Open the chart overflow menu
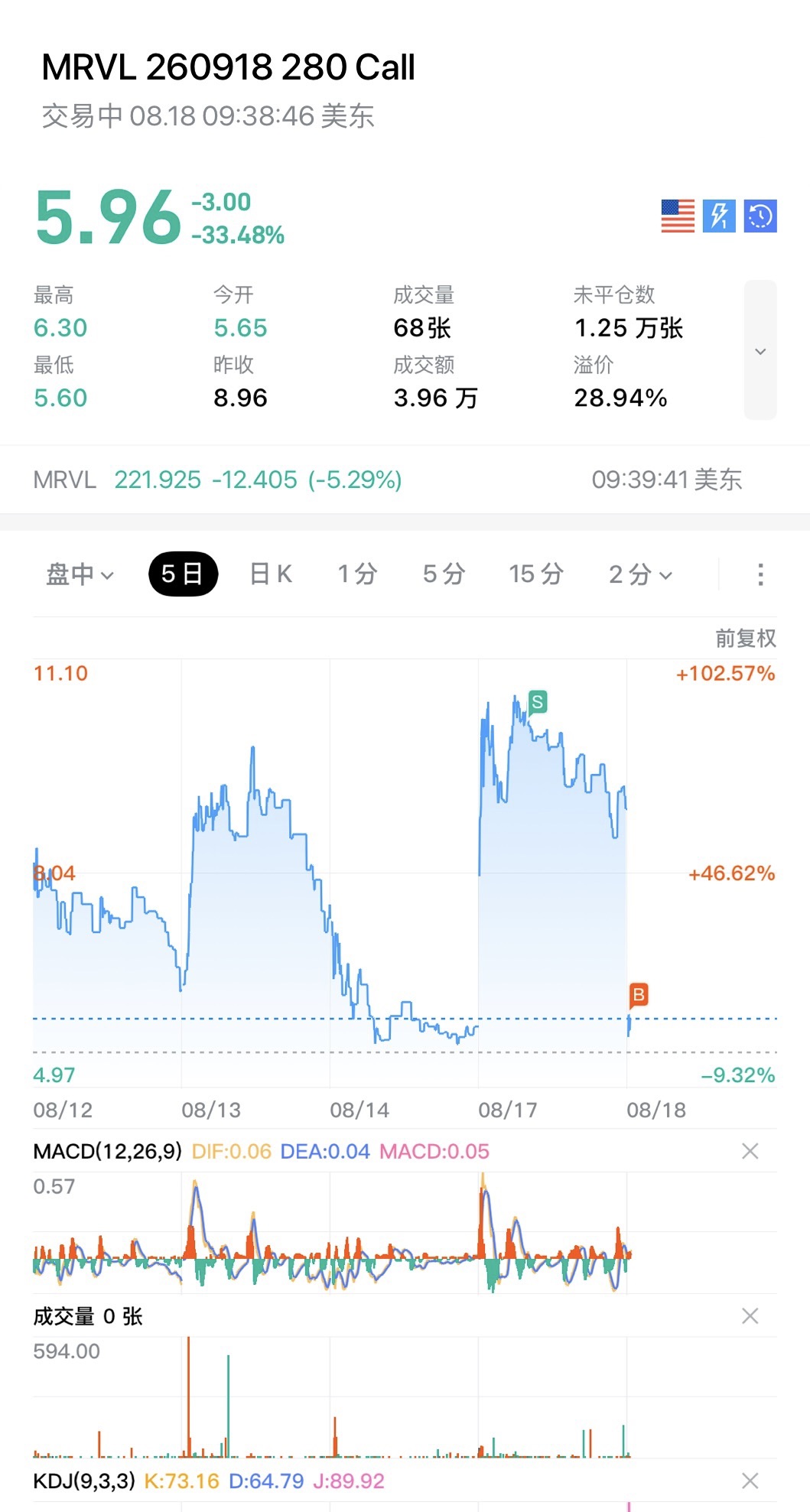The image size is (810, 1512). [760, 574]
